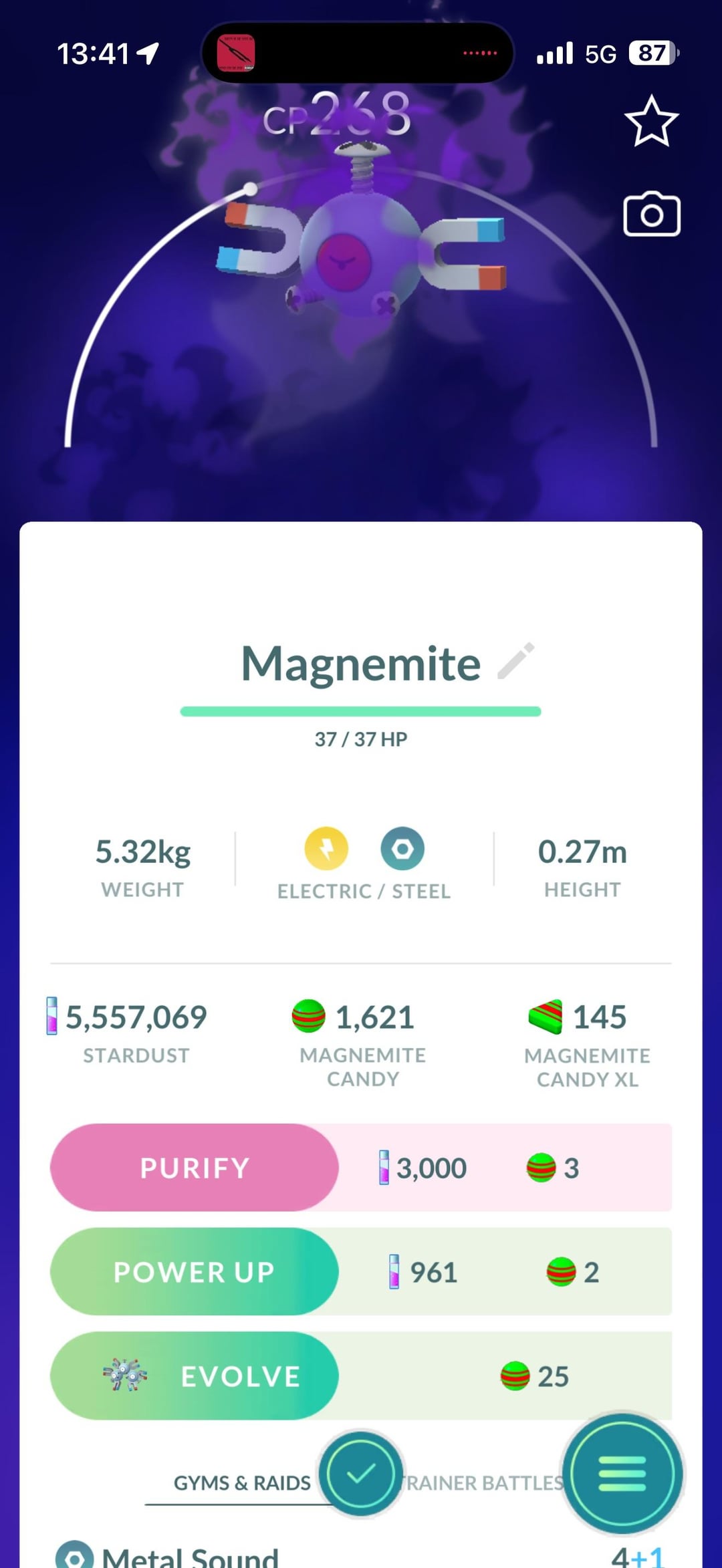Switch to Gyms & Raids tab
This screenshot has height=1568, width=722.
click(241, 1482)
